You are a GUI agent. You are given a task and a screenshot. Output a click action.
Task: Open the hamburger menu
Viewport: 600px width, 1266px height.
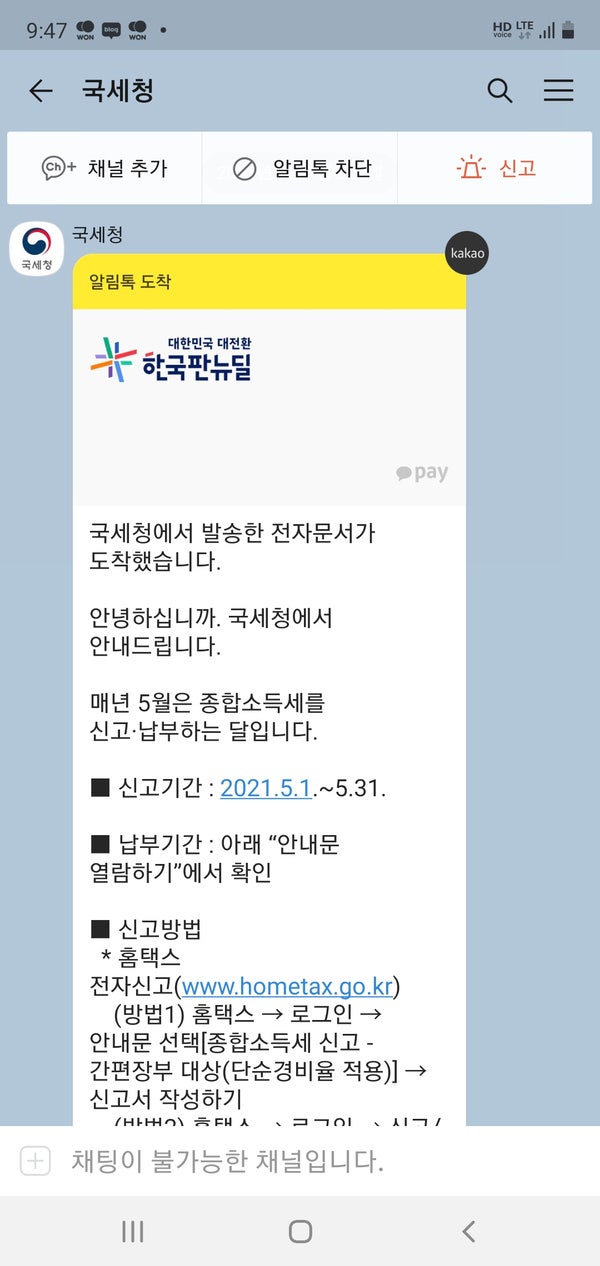[x=558, y=91]
